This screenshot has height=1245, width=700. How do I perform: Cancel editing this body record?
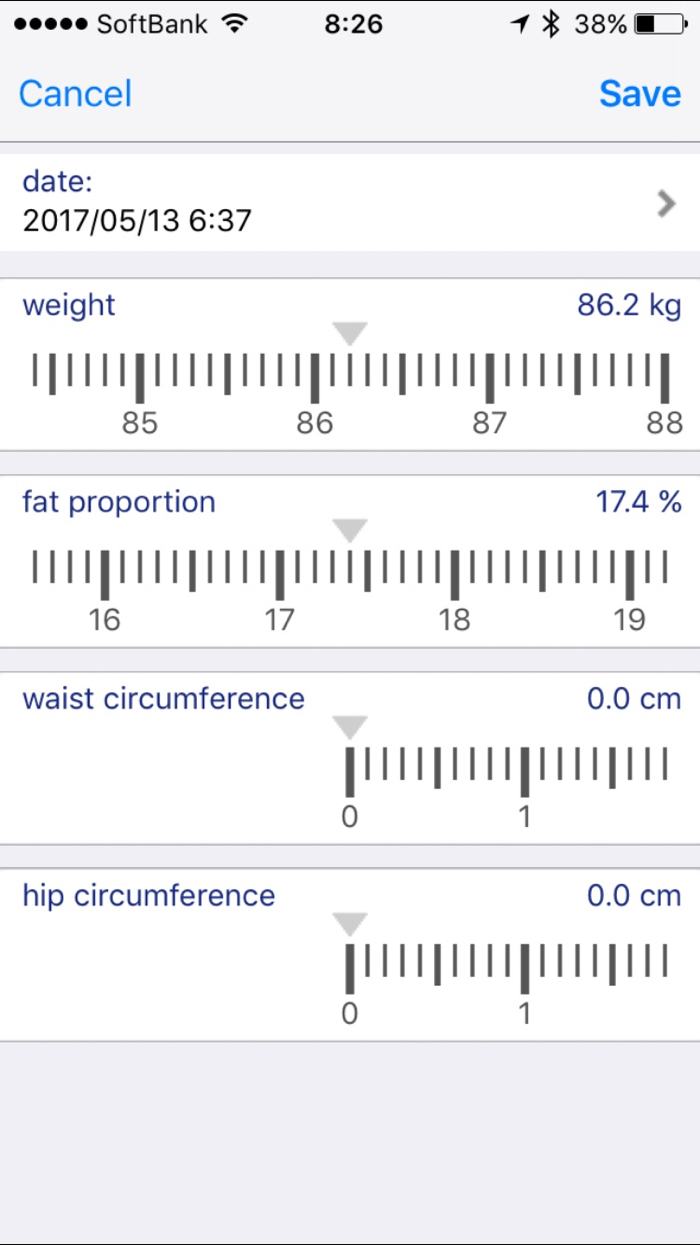pyautogui.click(x=75, y=94)
